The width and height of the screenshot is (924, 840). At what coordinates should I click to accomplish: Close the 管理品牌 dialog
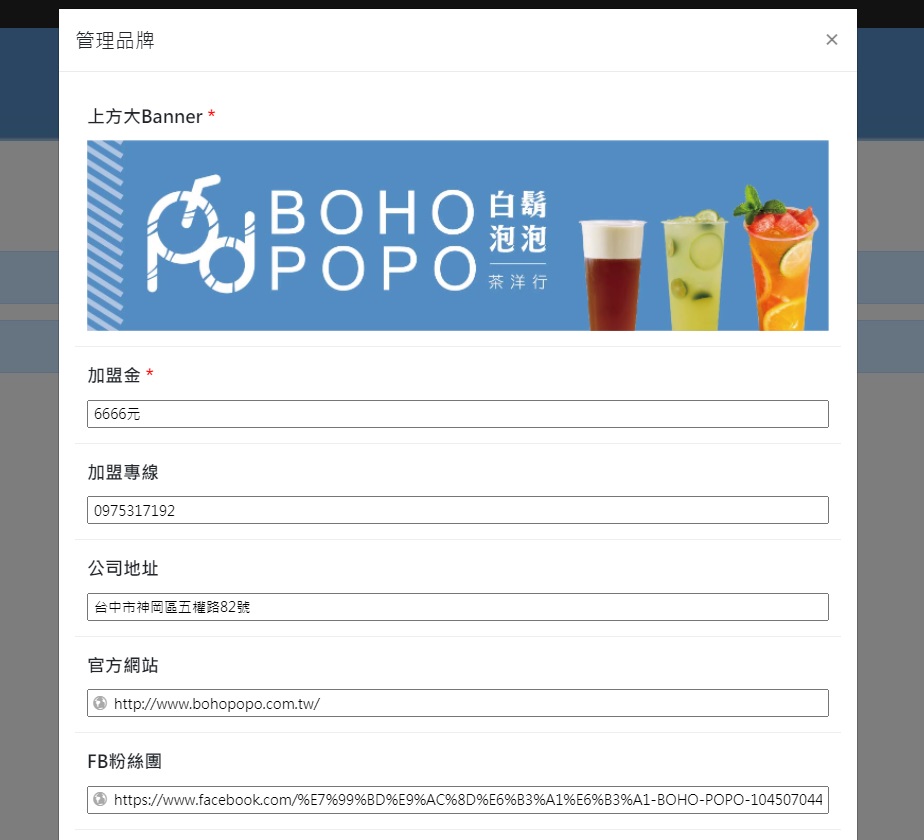coord(831,40)
